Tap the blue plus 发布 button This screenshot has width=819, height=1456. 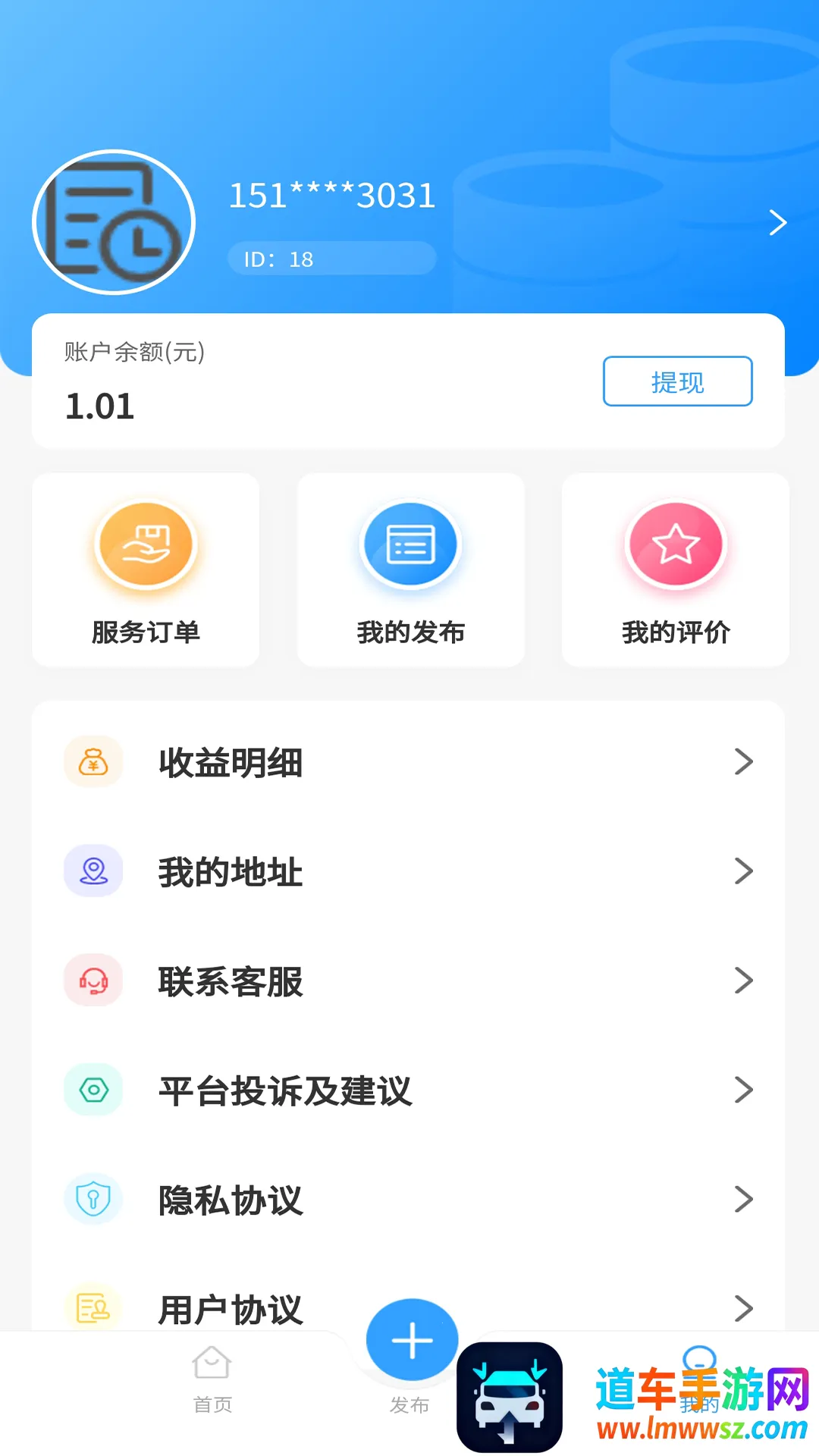click(x=412, y=1341)
